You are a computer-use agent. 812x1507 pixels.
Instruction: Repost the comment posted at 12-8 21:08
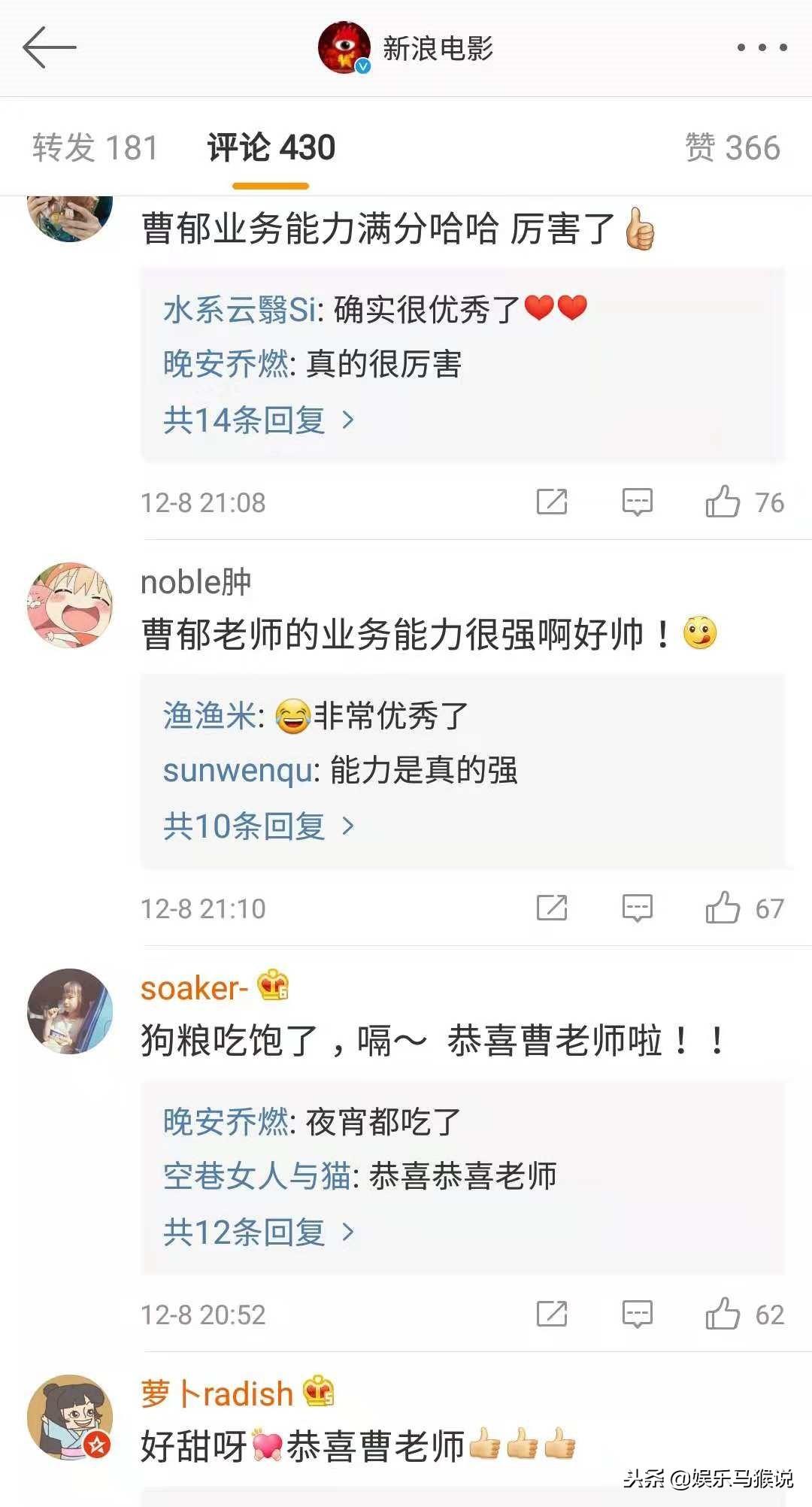(552, 502)
